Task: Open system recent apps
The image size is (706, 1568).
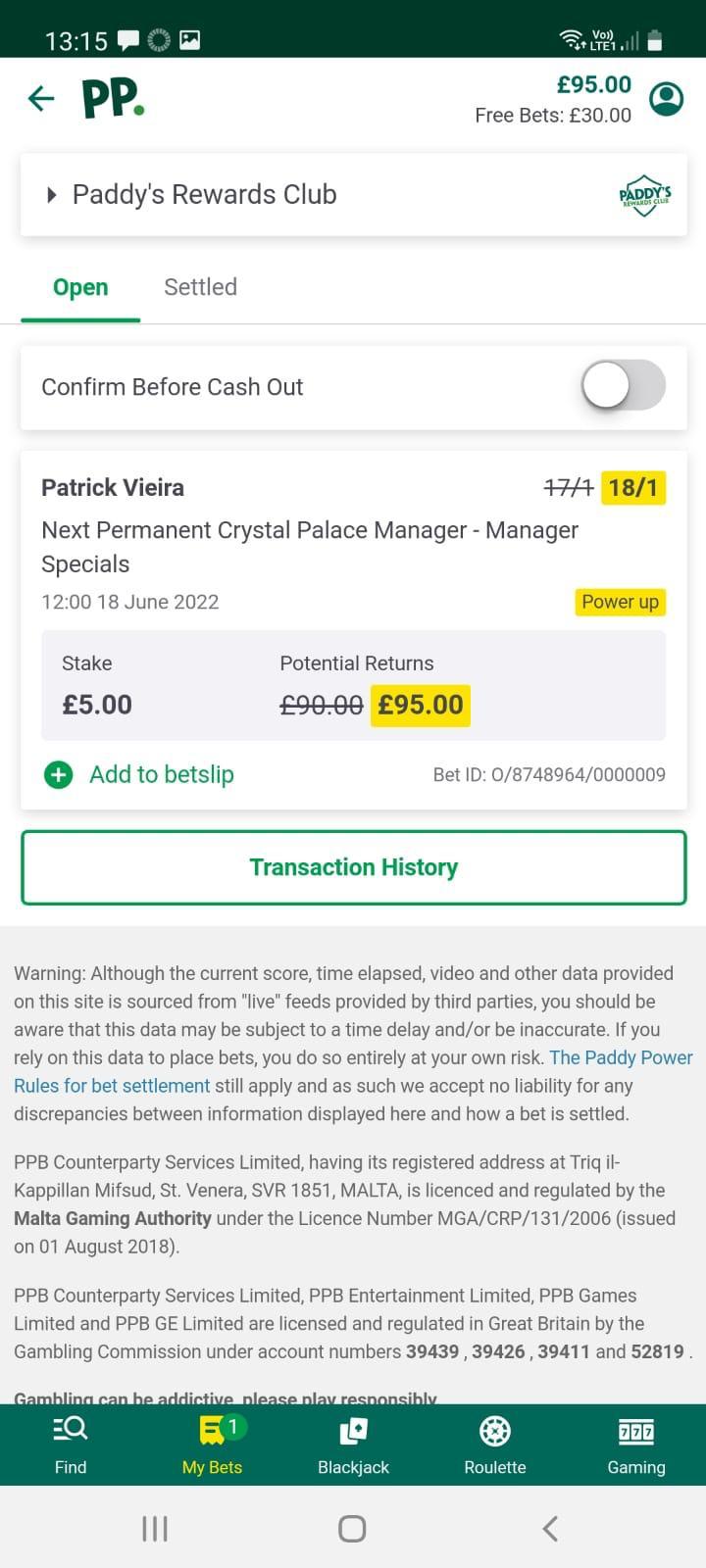Action: point(155,1529)
